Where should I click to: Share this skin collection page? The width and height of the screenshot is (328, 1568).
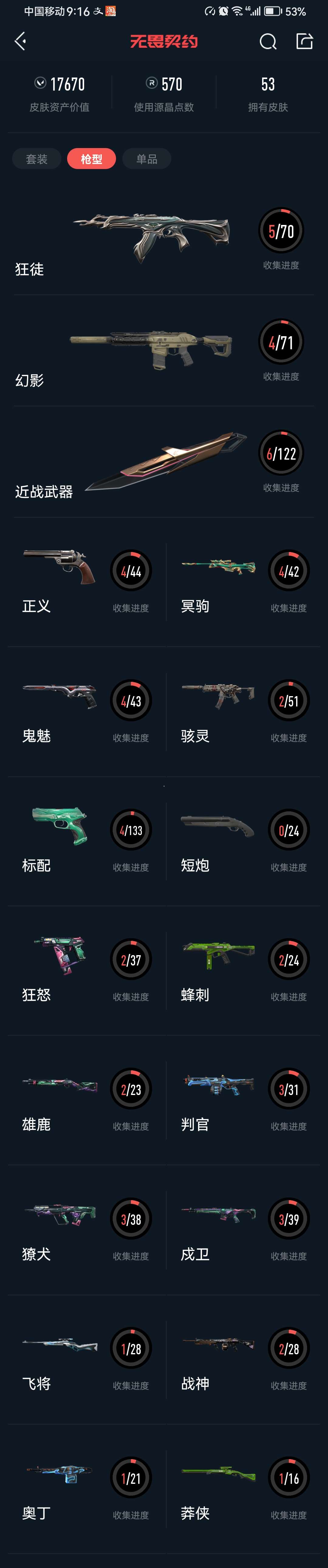click(304, 41)
